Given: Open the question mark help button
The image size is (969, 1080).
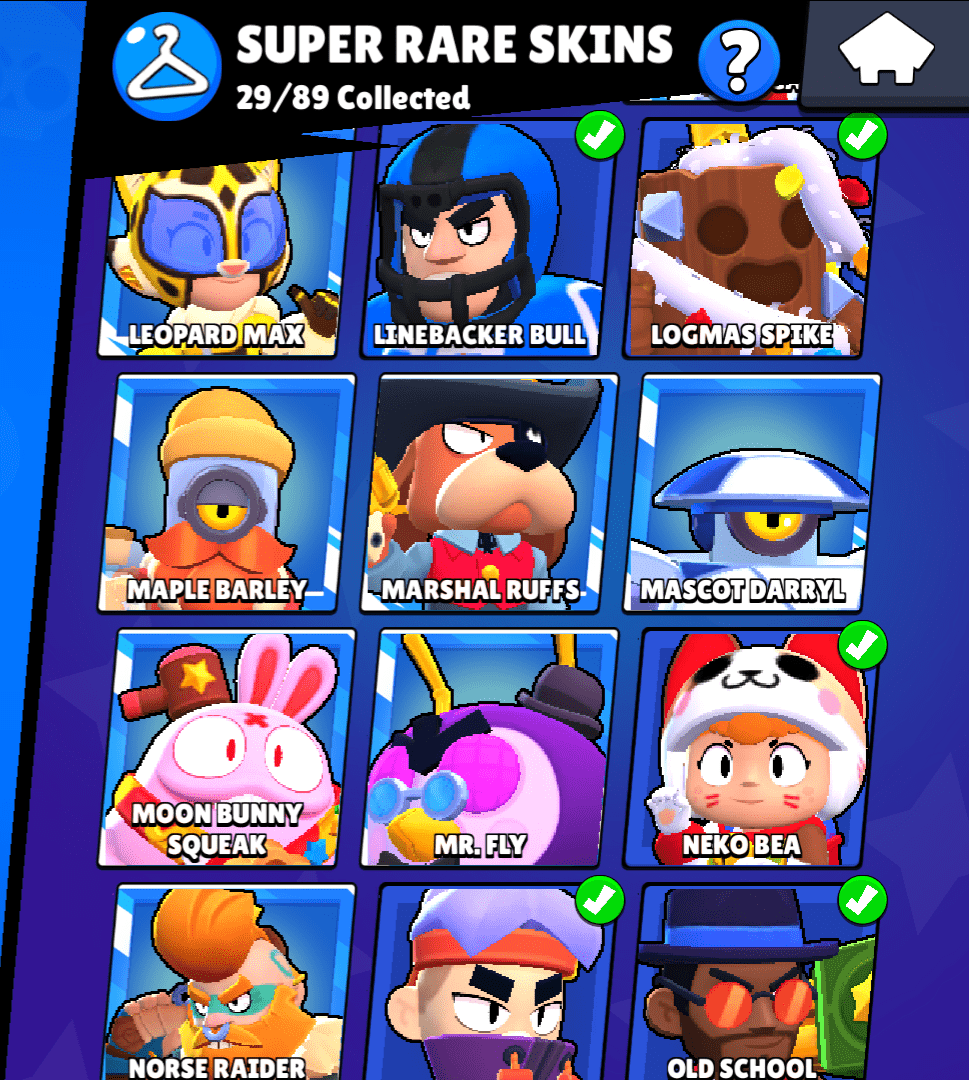Looking at the screenshot, I should (x=739, y=59).
